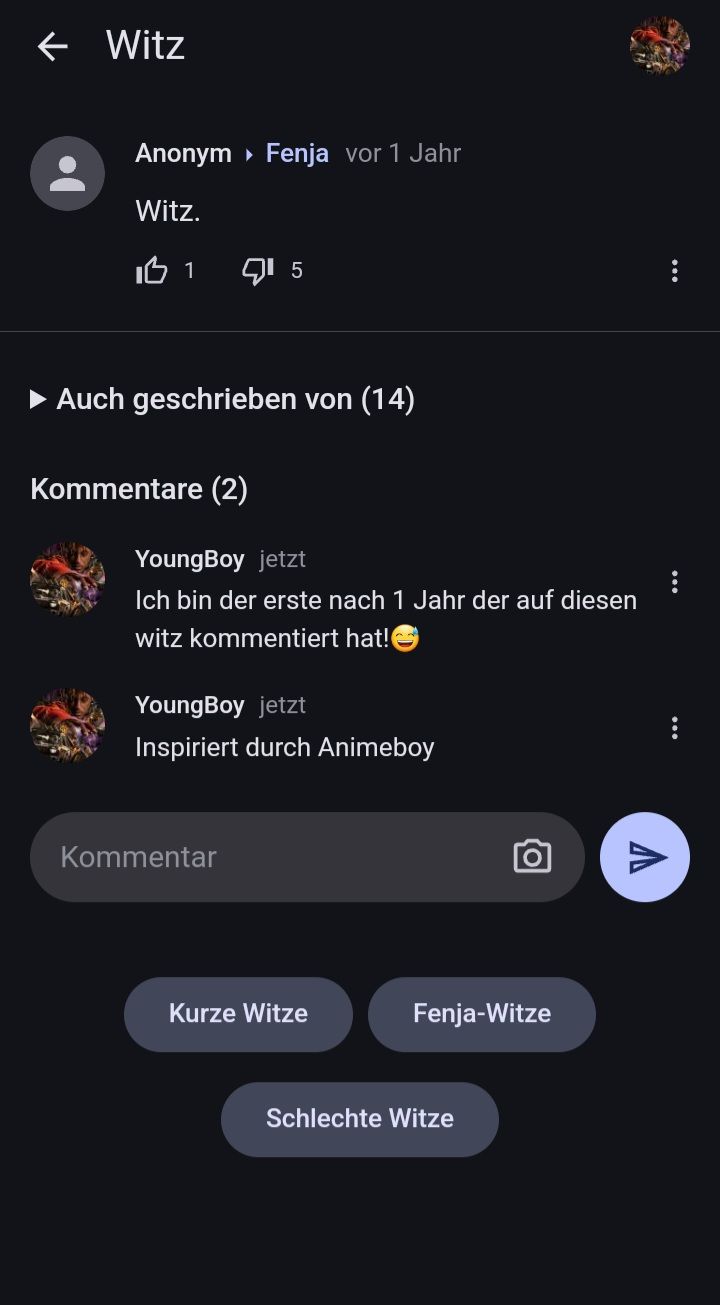Send the comment
Viewport: 720px width, 1305px height.
click(645, 857)
